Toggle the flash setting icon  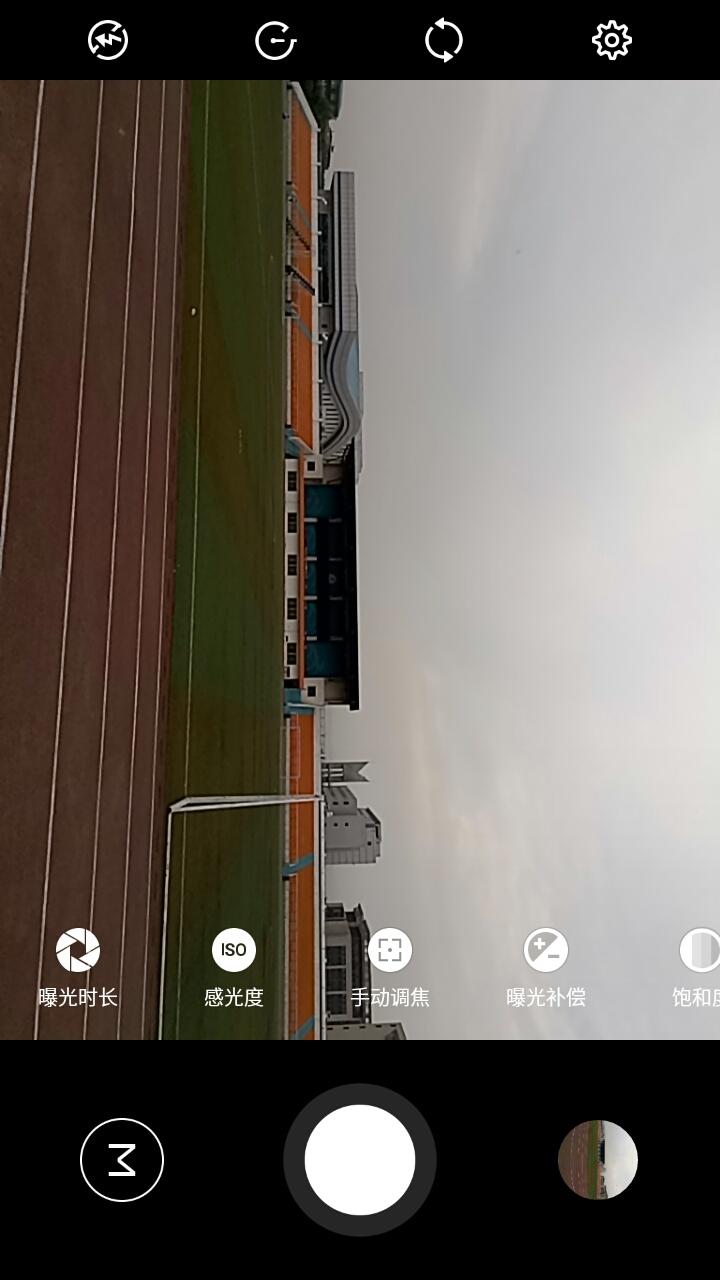108,40
